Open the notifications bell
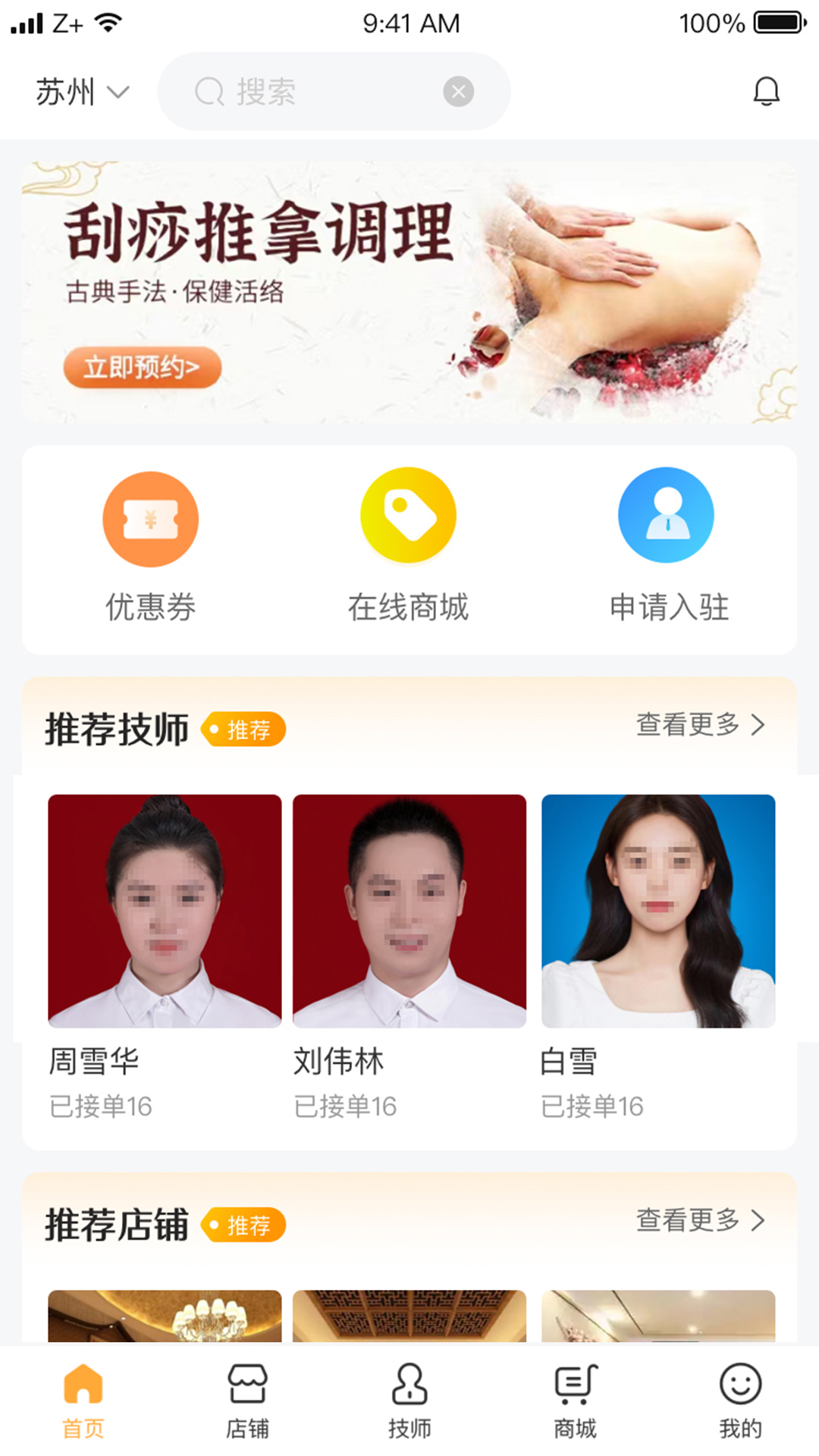This screenshot has height=1456, width=819. [x=766, y=92]
